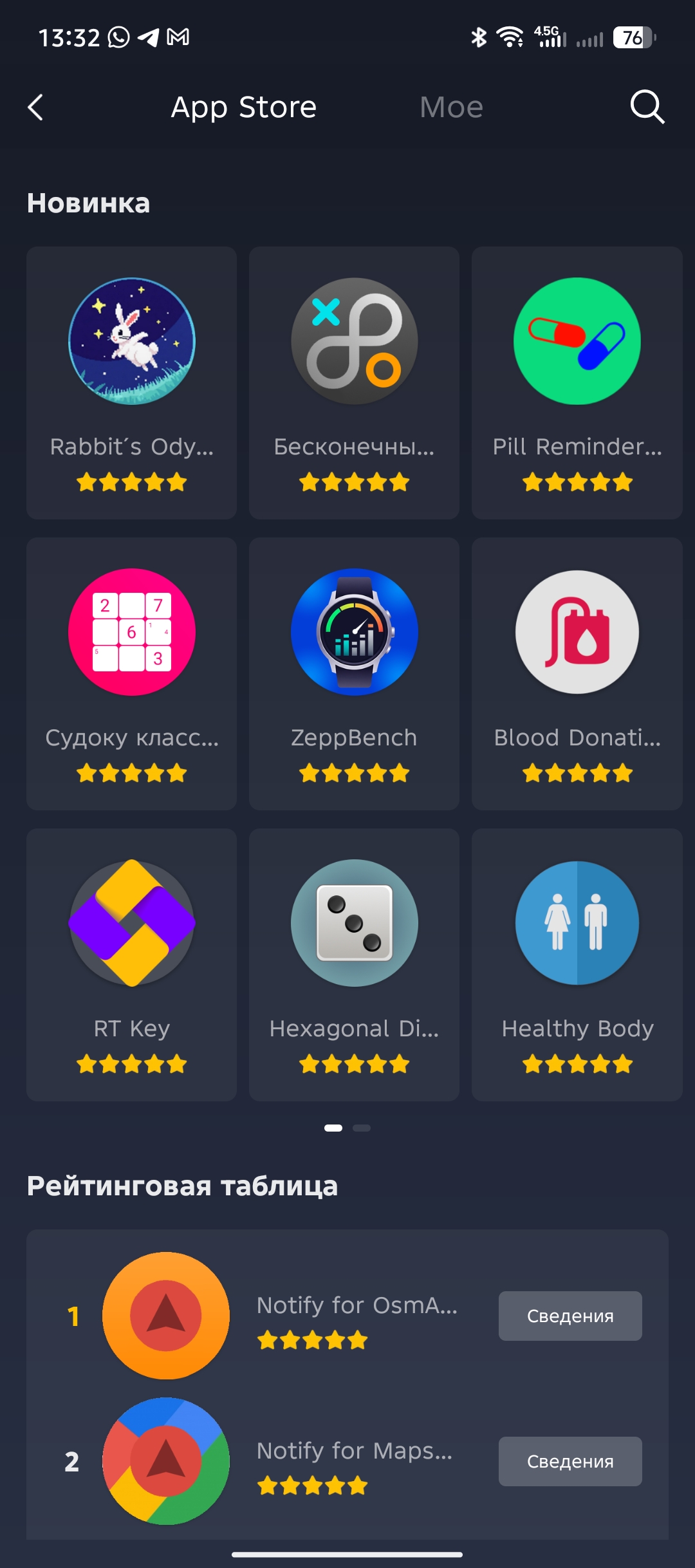
Task: Open the Бесконечны... app card
Action: [354, 382]
